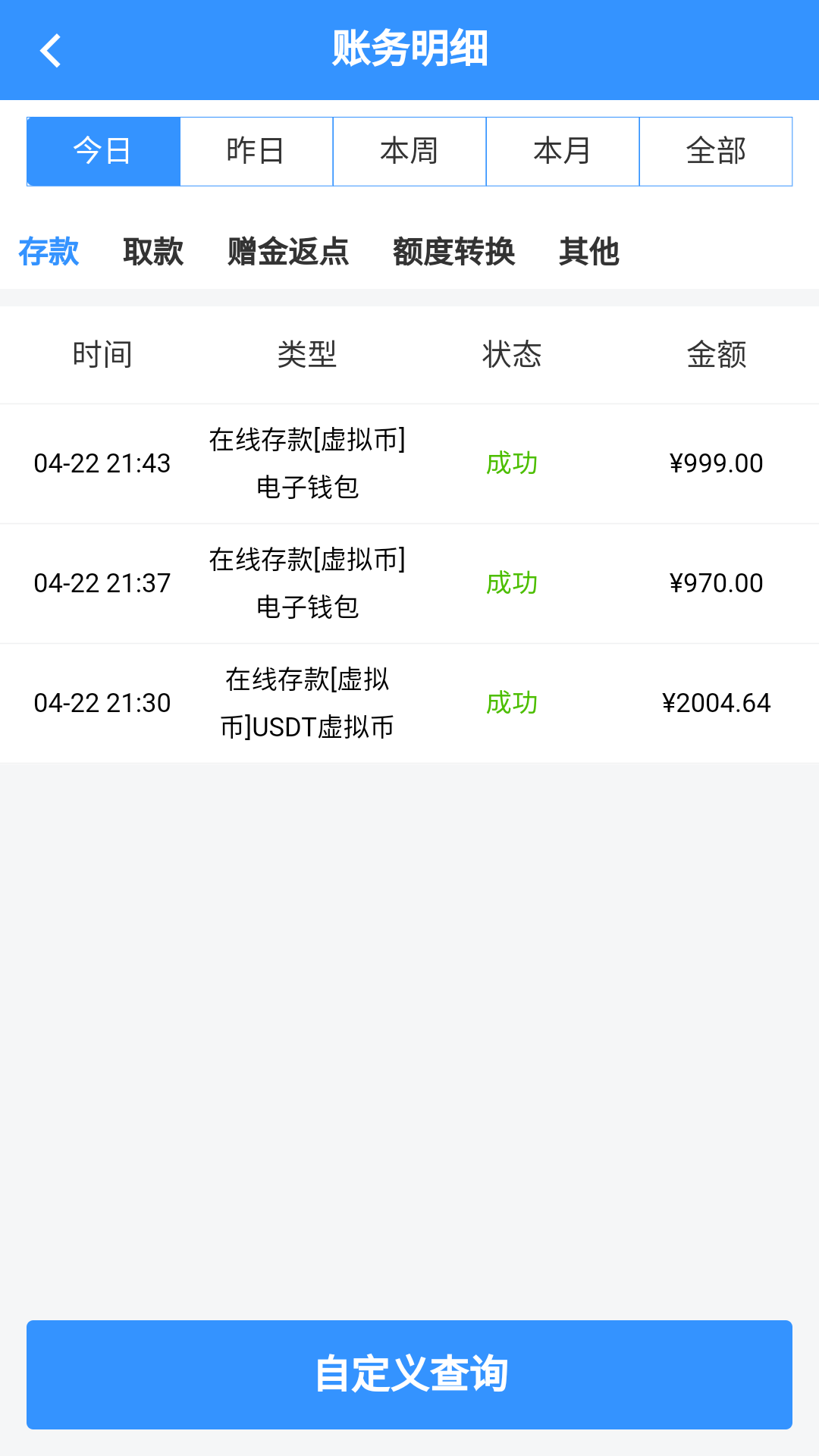
Task: Switch to the 昨日 date filter
Action: click(x=256, y=151)
